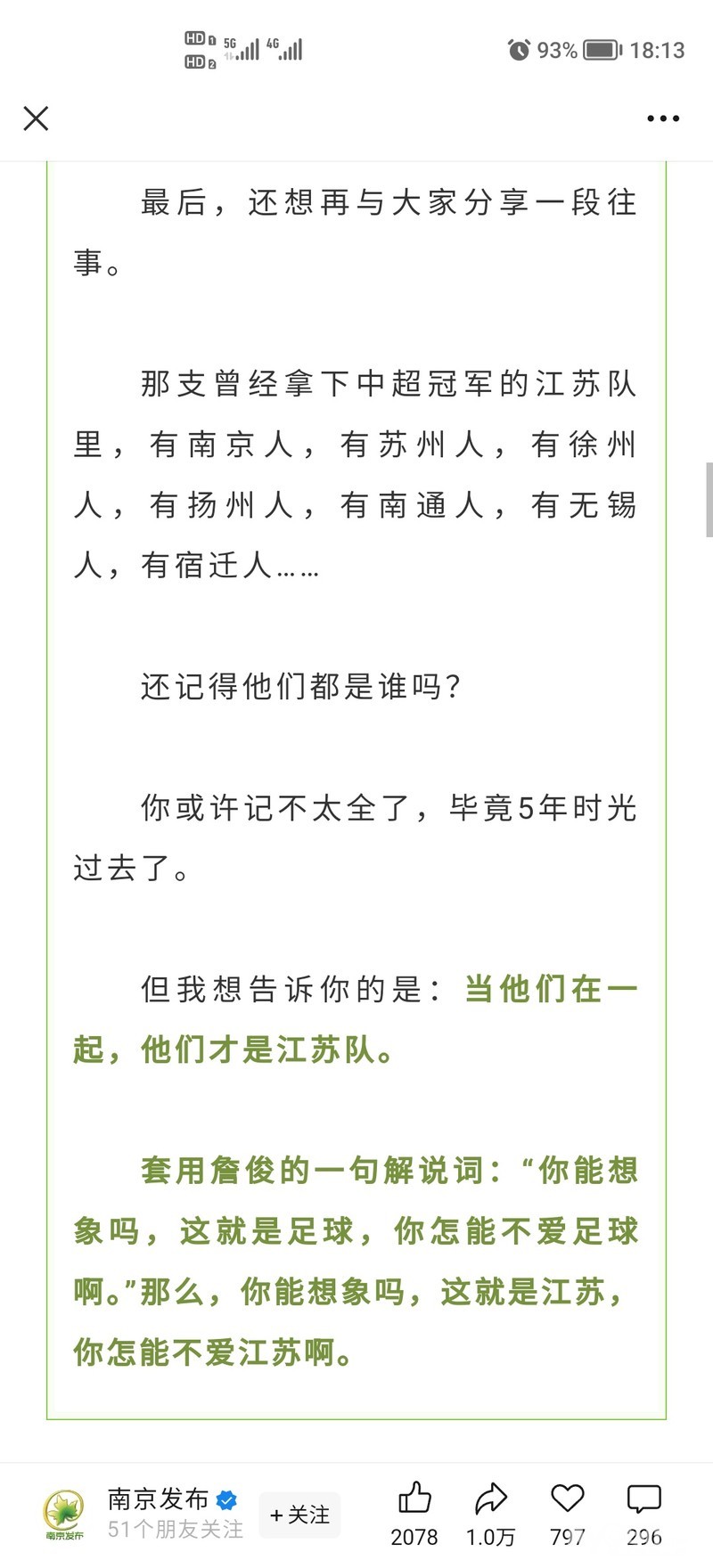The height and width of the screenshot is (1568, 713).
Task: Share this article
Action: pyautogui.click(x=490, y=1499)
